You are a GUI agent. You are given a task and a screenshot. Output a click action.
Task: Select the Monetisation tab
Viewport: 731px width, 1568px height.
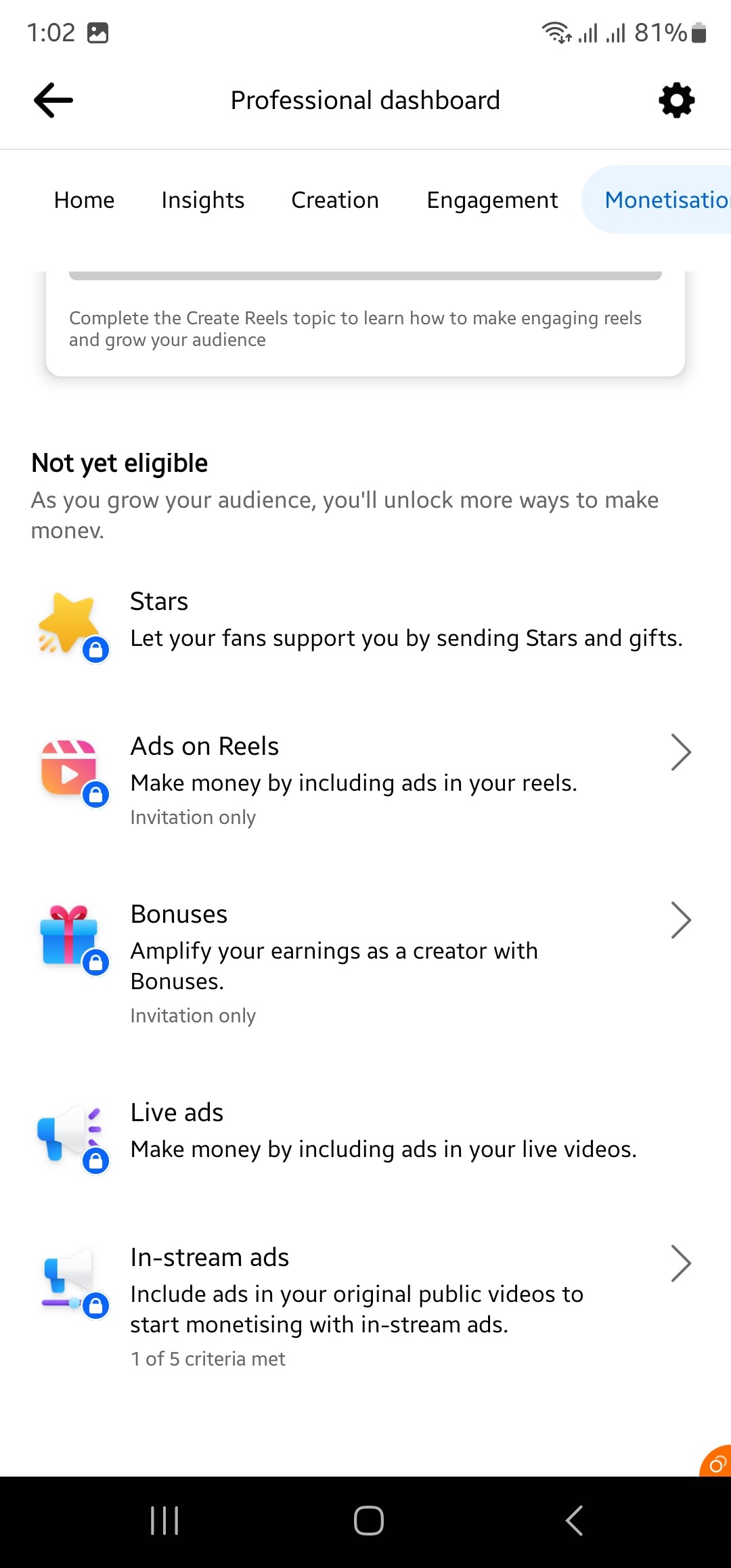[x=657, y=200]
